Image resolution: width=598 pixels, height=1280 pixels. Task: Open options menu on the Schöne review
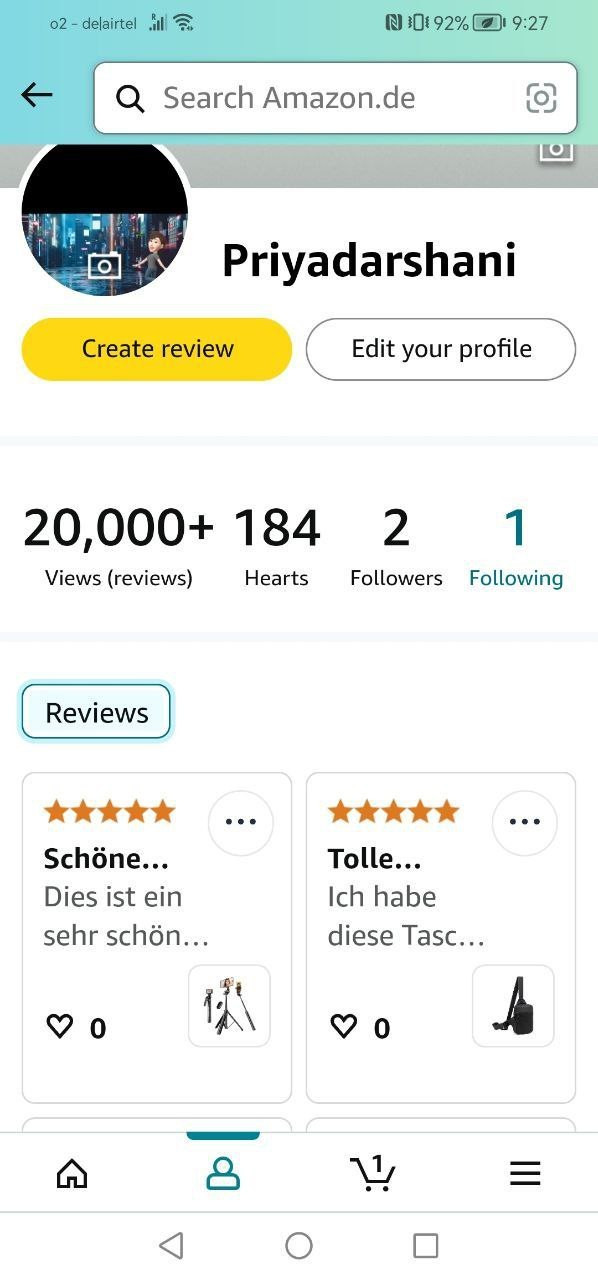(241, 822)
